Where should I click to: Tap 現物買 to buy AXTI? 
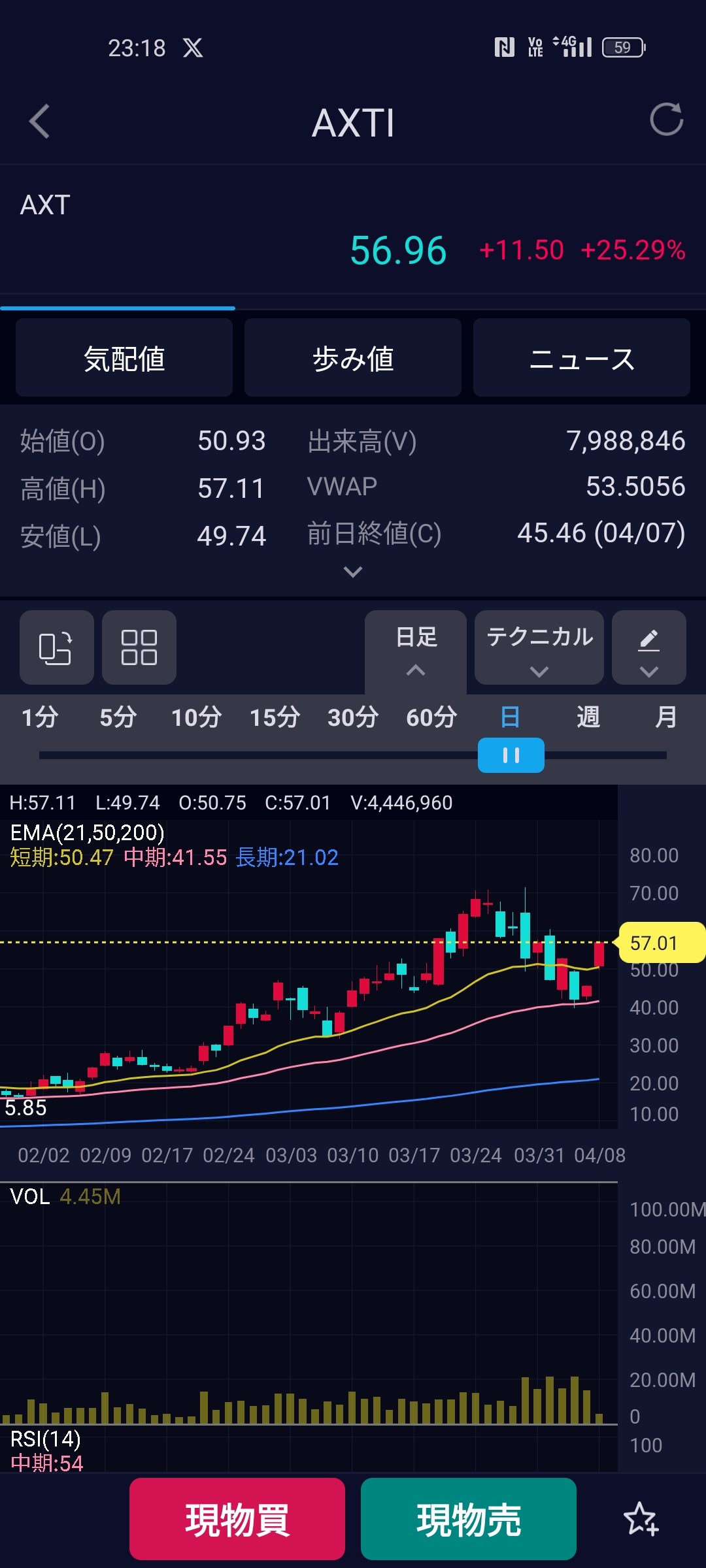pyautogui.click(x=237, y=1519)
